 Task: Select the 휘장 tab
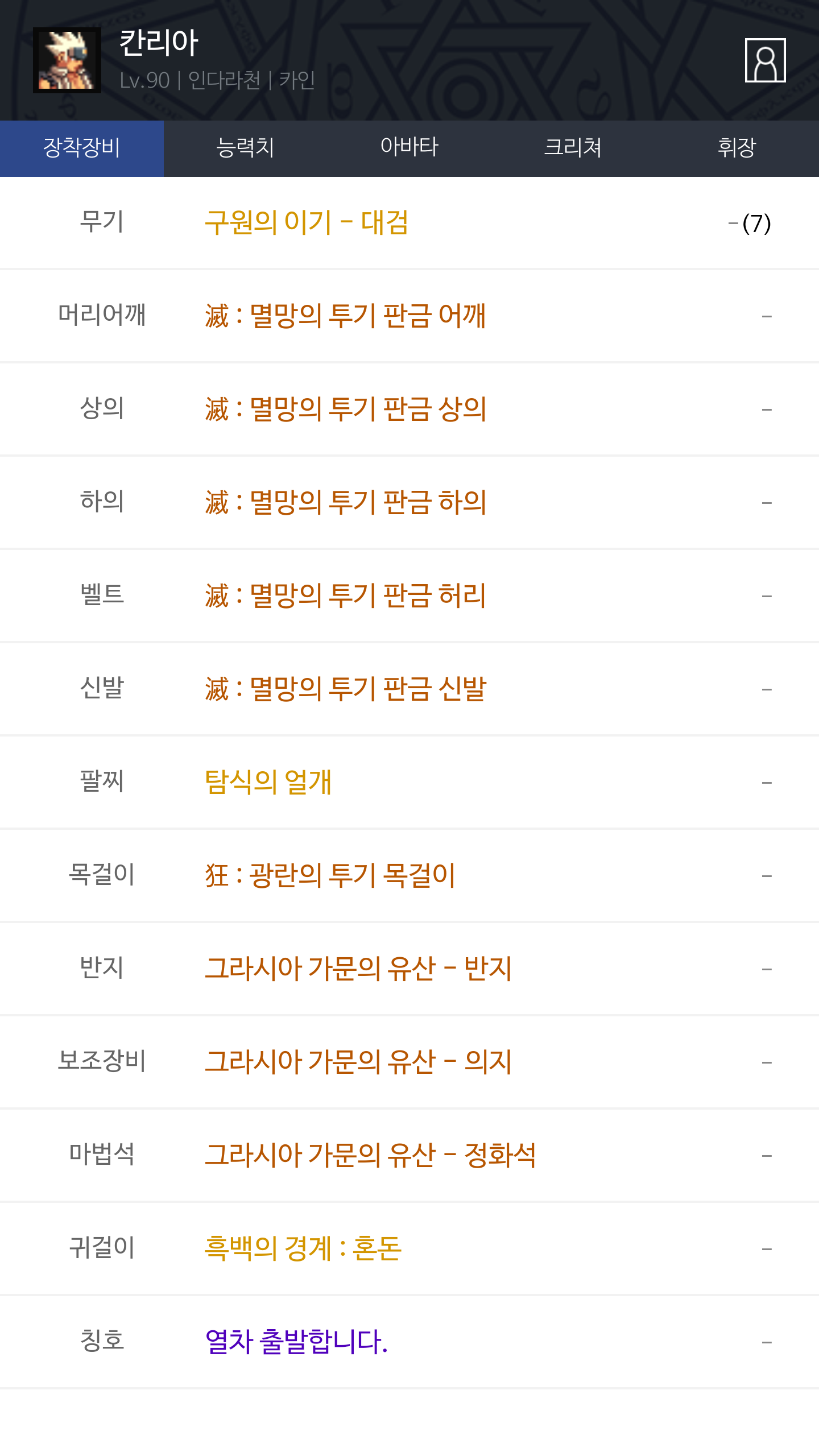click(x=737, y=148)
